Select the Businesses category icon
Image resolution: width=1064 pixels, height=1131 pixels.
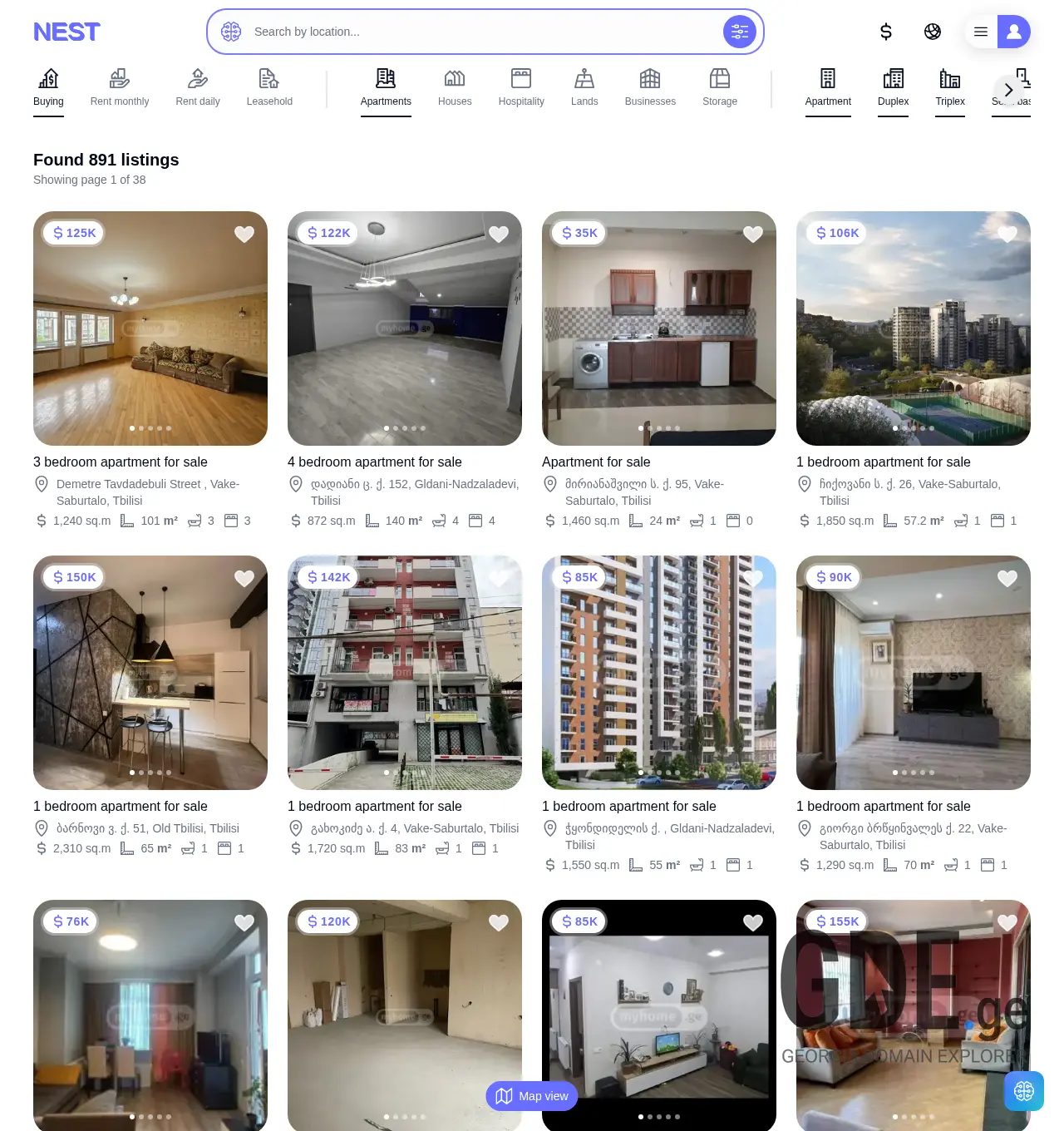650,77
